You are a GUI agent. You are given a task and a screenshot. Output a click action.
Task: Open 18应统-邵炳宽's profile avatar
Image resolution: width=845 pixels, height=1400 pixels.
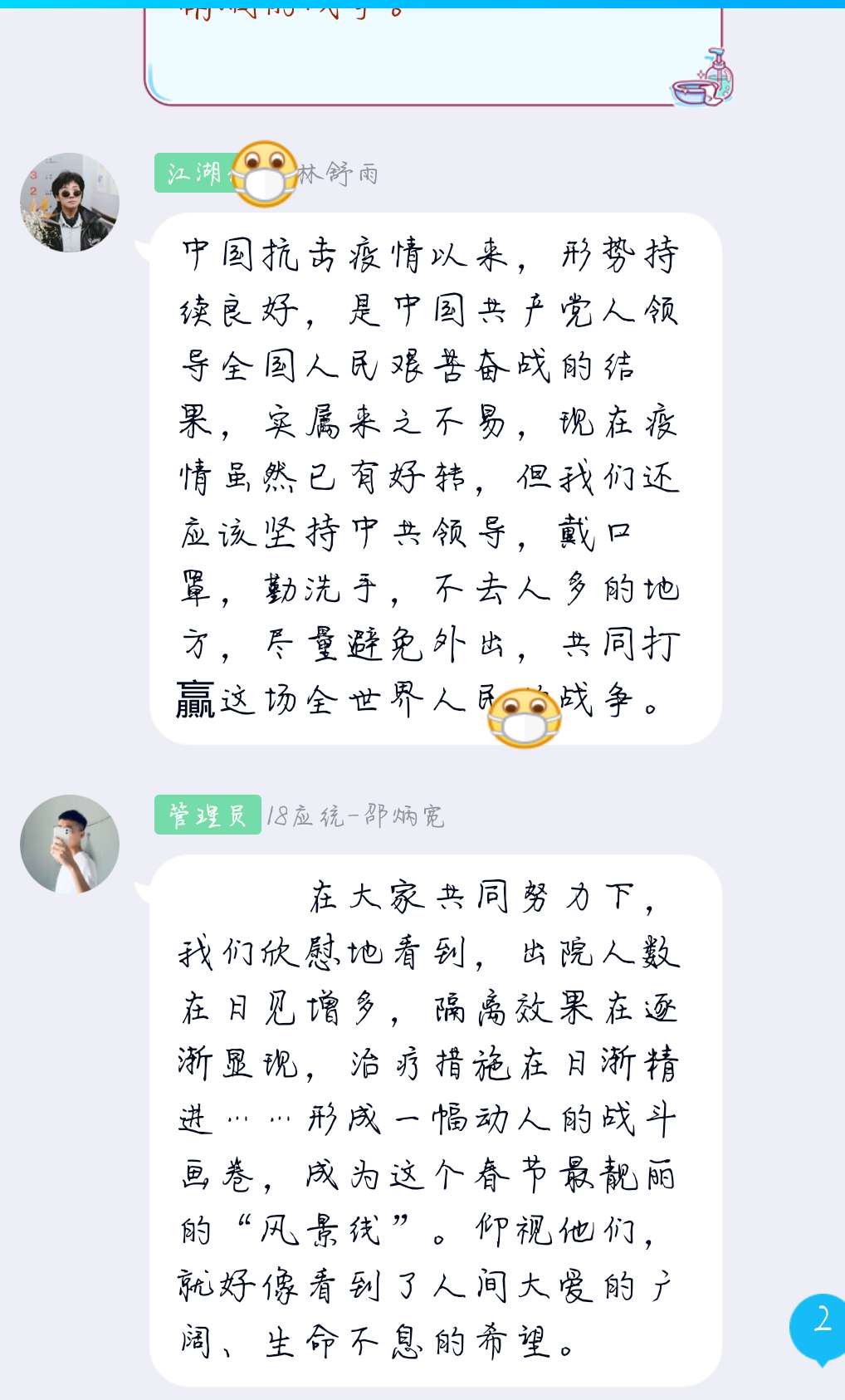coord(70,844)
